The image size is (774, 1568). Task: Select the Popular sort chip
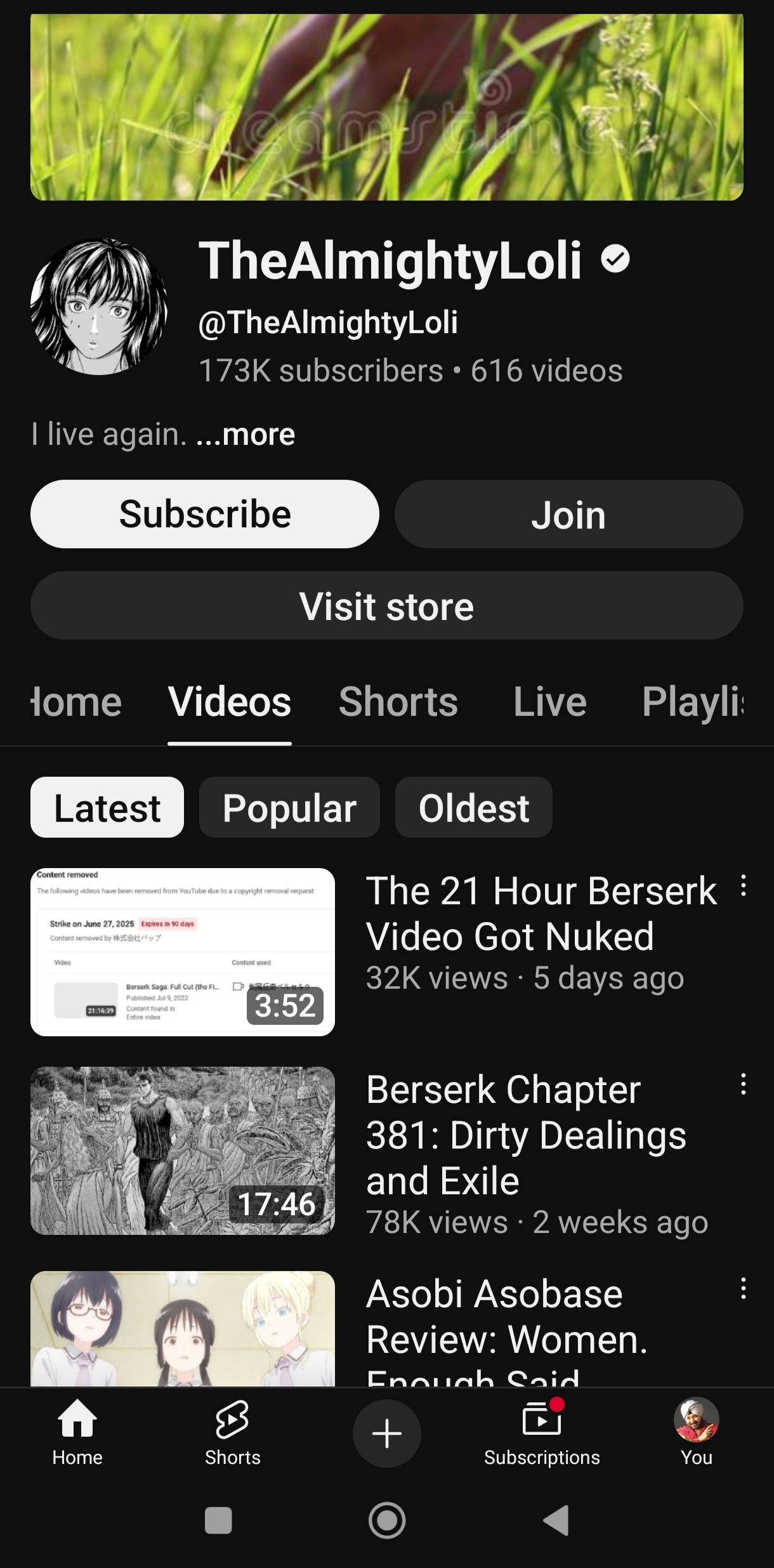coord(289,807)
